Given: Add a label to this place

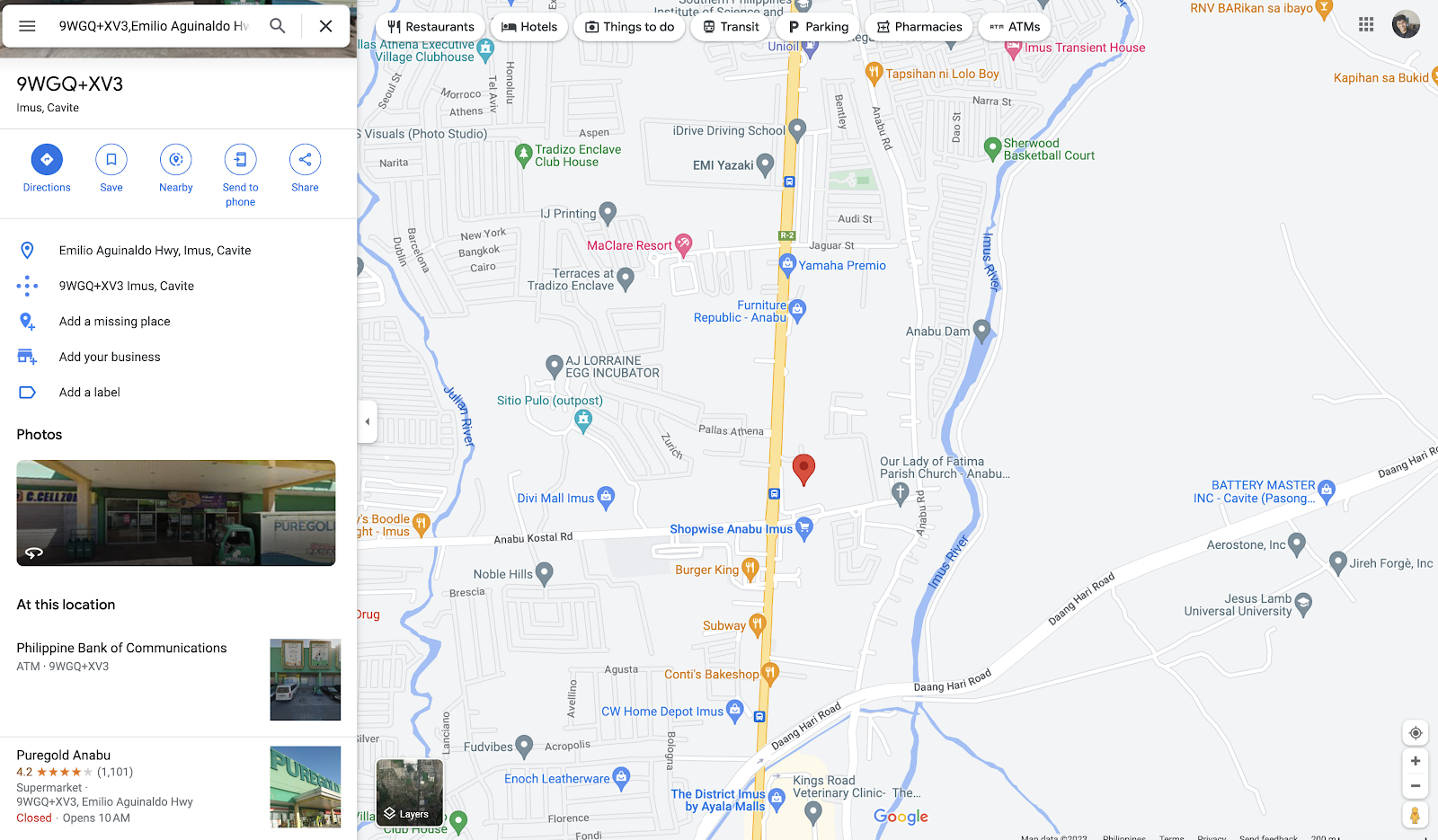Looking at the screenshot, I should (x=89, y=393).
